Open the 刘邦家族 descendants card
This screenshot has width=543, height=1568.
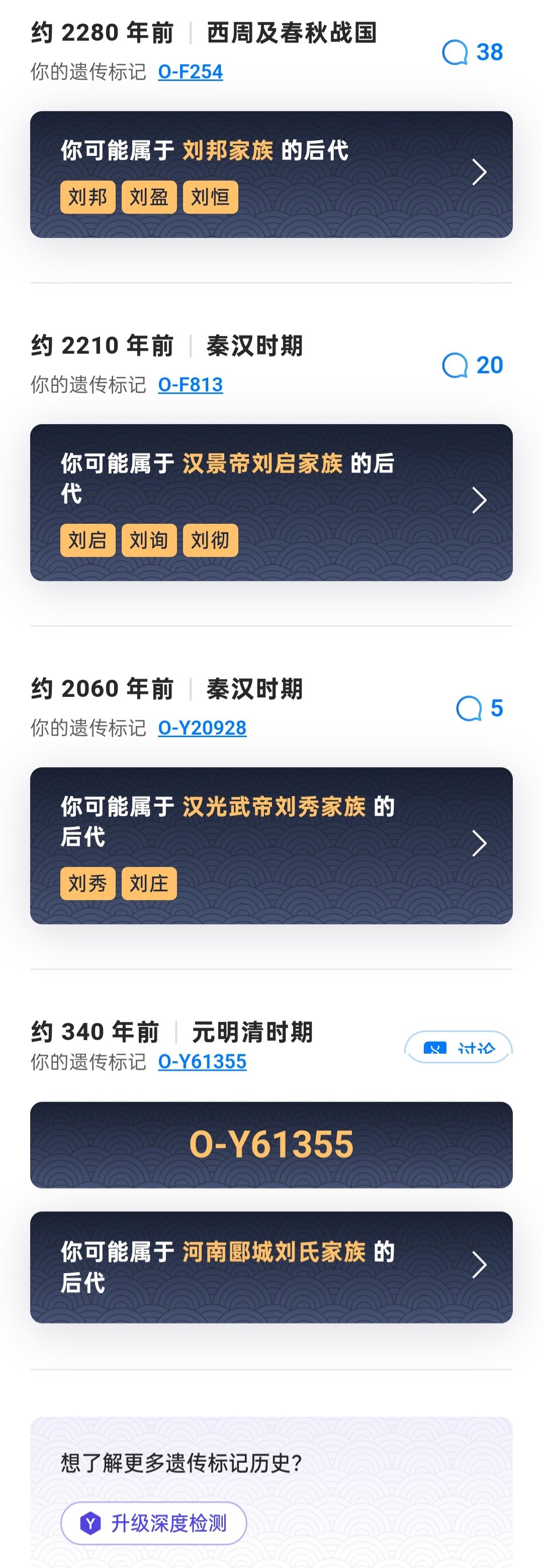tap(270, 174)
